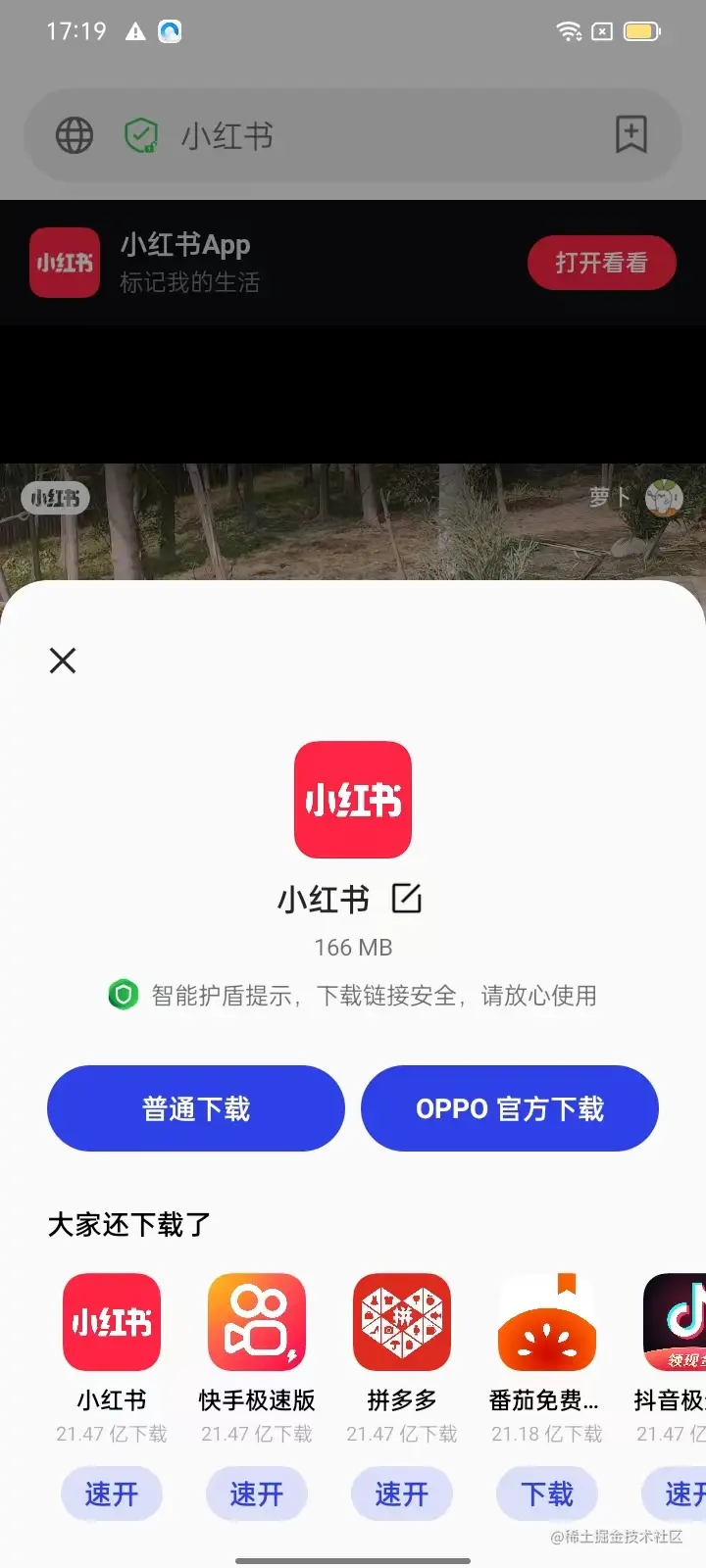Viewport: 706px width, 1568px height.
Task: Open the 拼多多 app icon
Action: [x=402, y=1321]
